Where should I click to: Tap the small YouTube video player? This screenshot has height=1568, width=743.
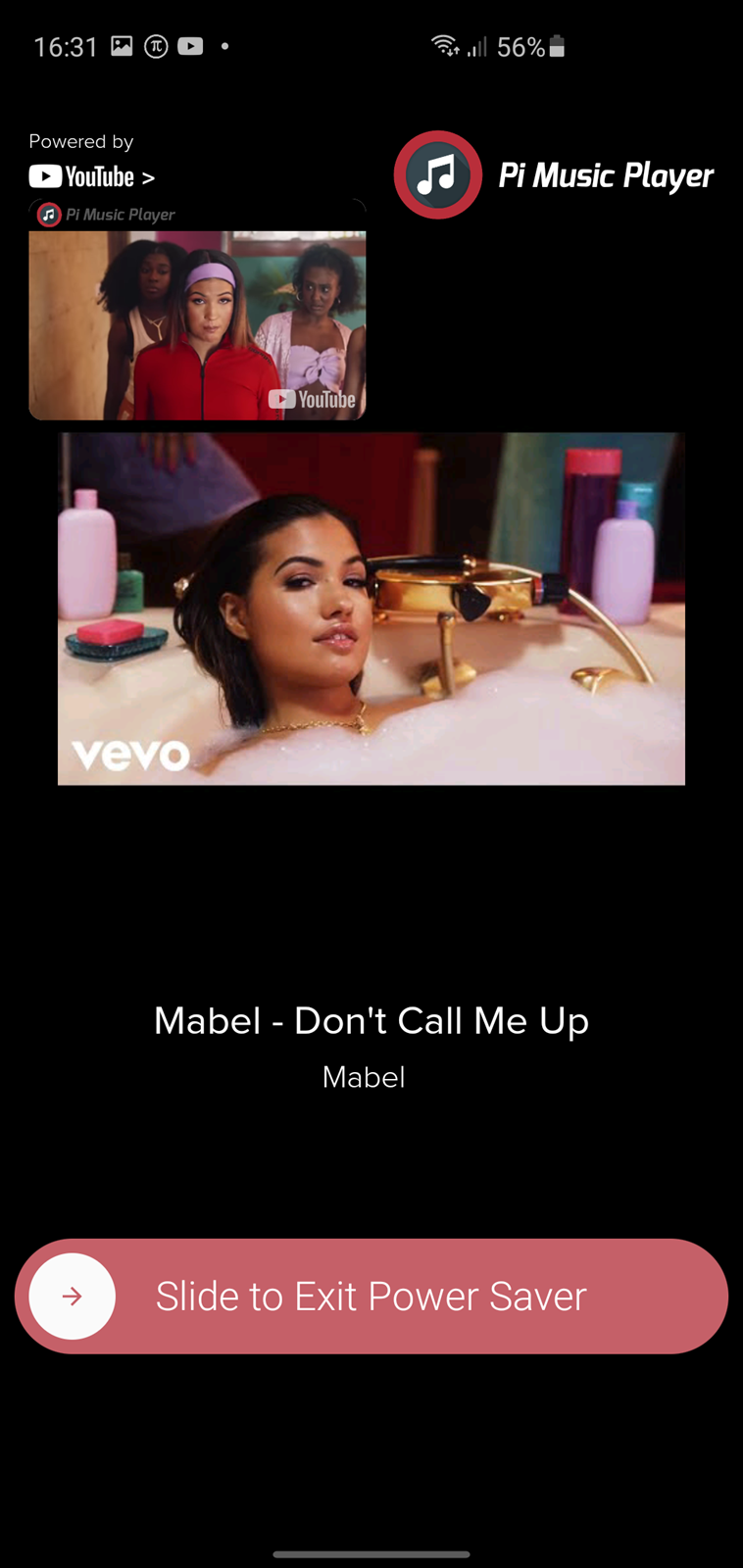[x=197, y=310]
